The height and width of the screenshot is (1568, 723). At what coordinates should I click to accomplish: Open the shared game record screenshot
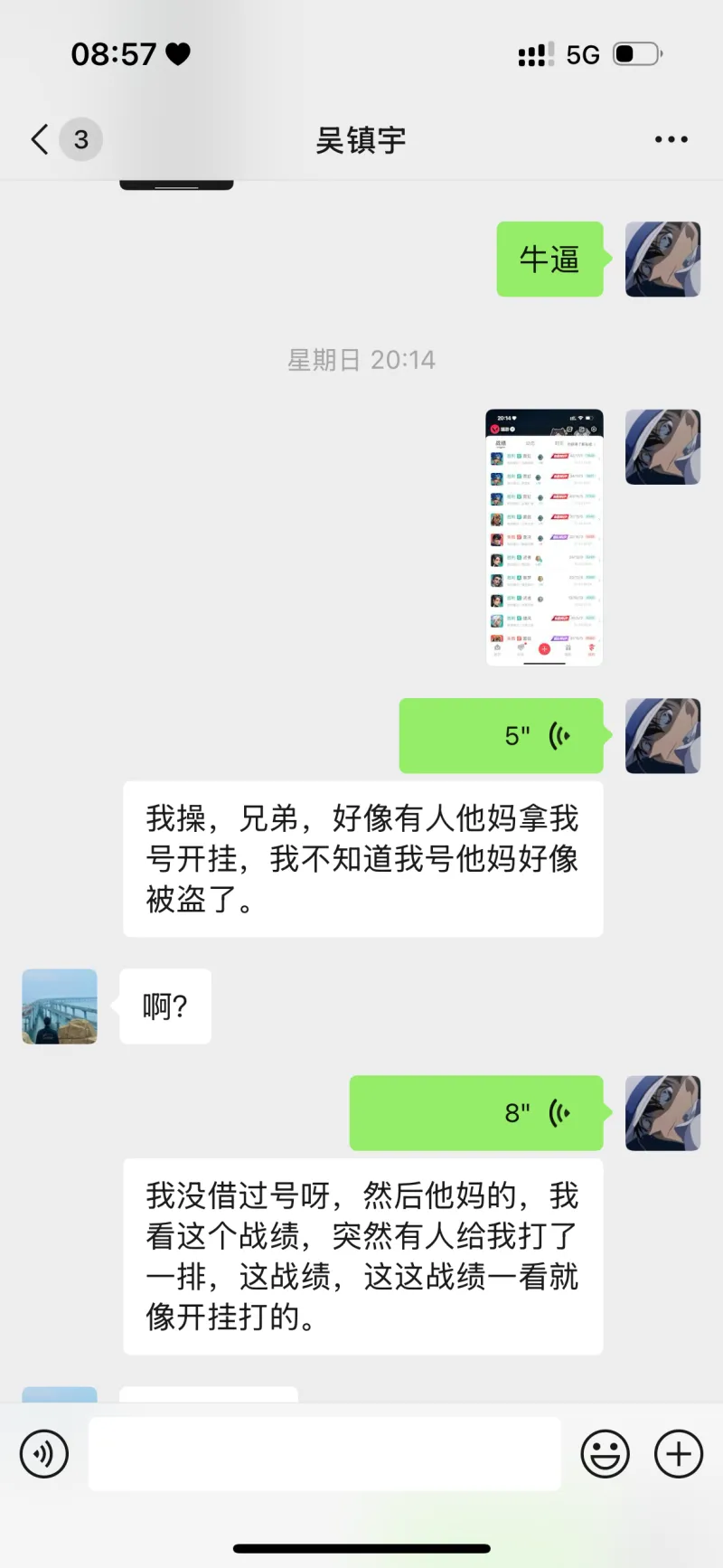point(544,537)
